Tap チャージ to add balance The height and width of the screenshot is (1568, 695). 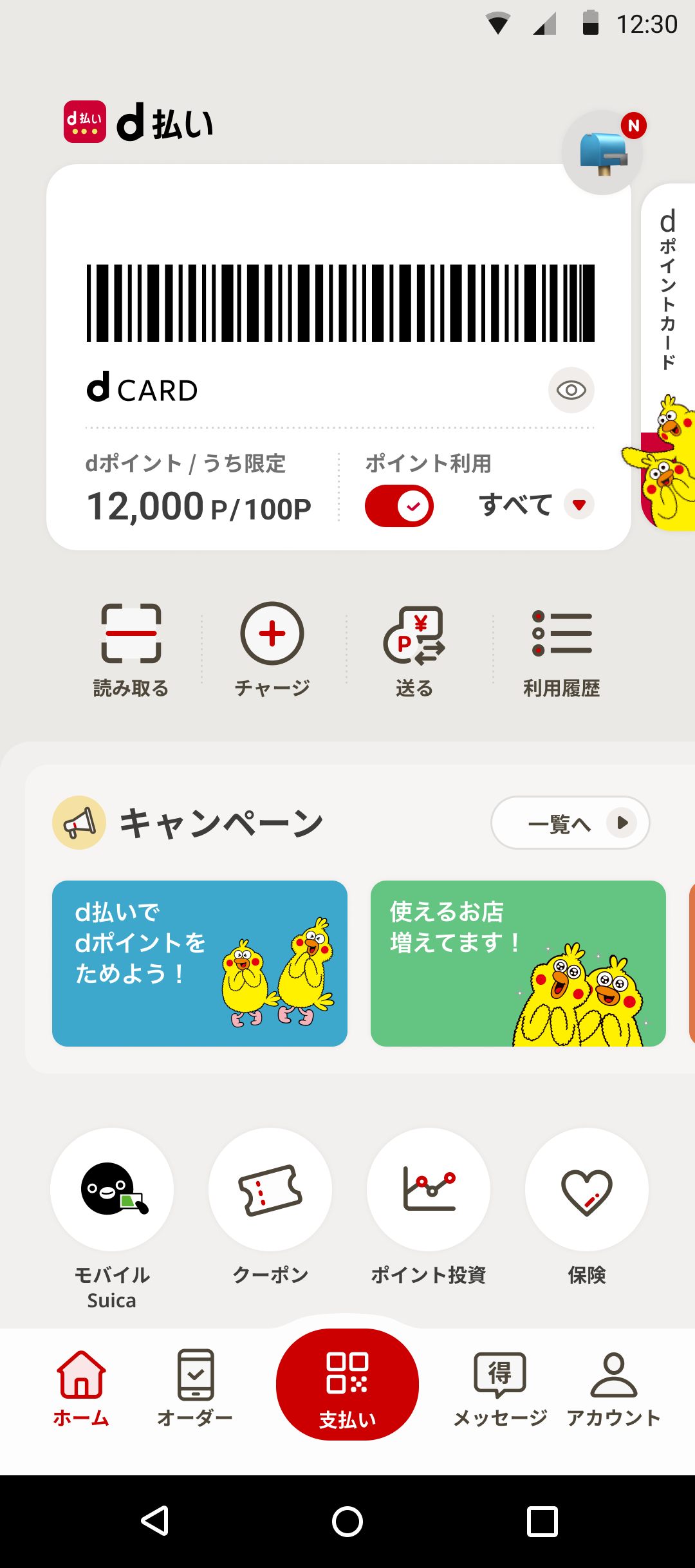(x=272, y=648)
